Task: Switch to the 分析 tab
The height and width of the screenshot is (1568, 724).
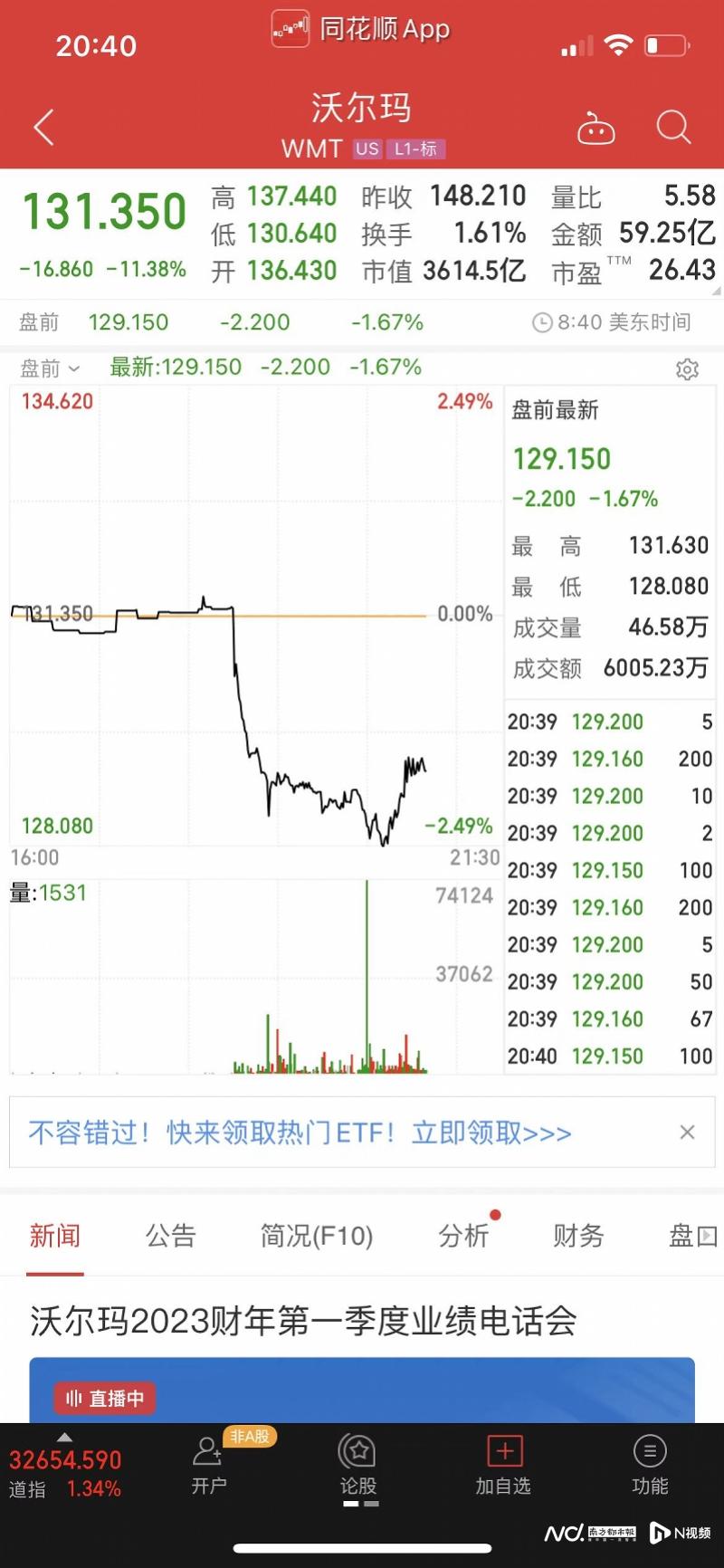Action: coord(463,1236)
